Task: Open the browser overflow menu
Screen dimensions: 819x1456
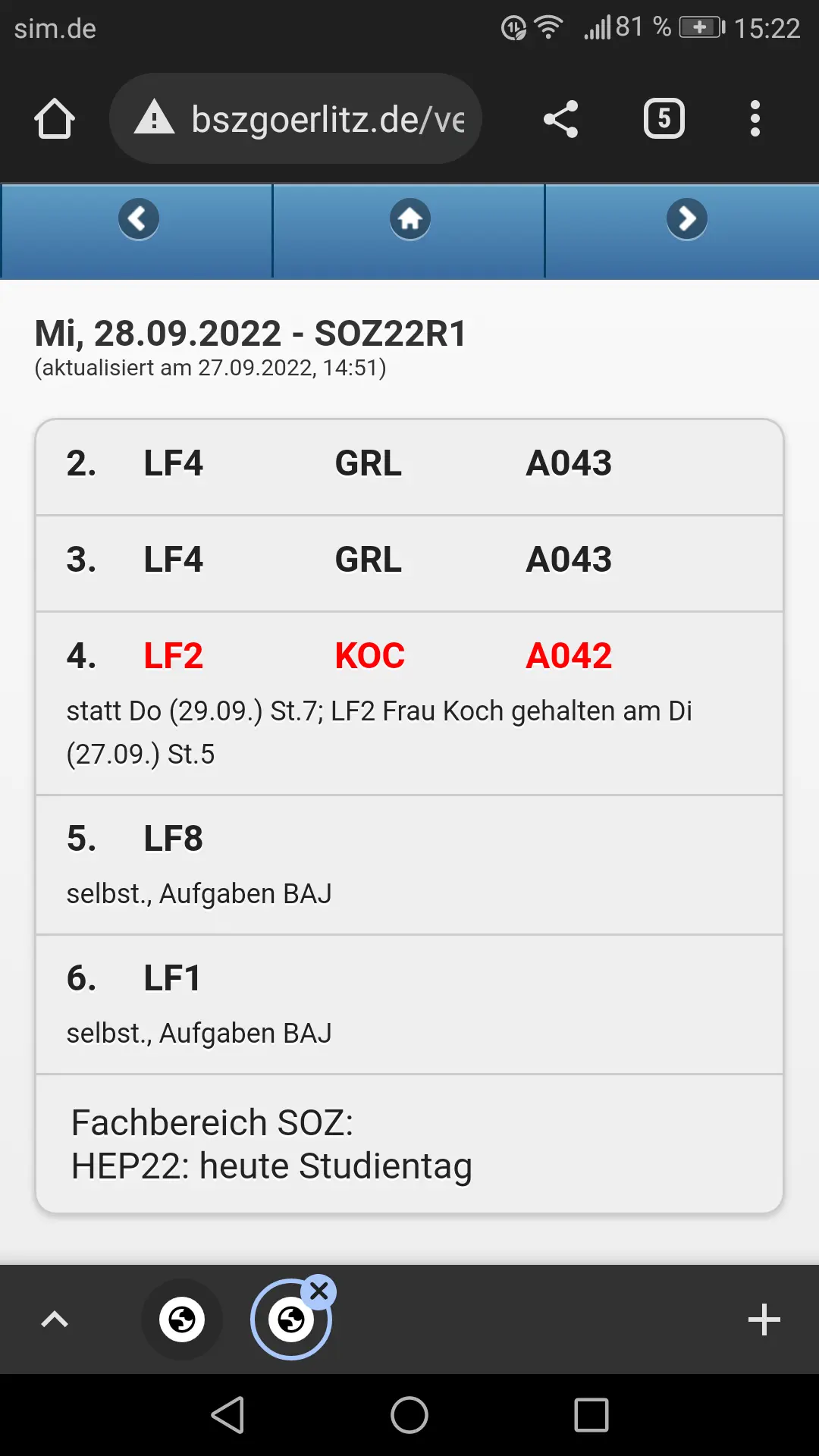Action: coord(755,119)
